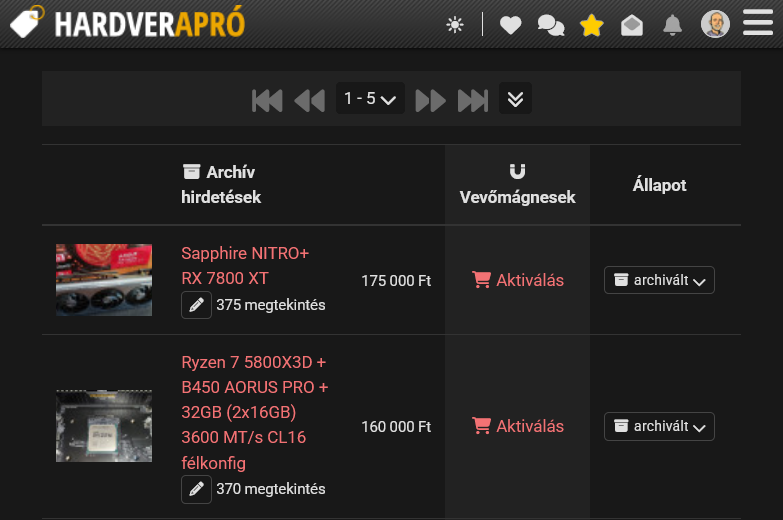Open the Sapphire NITRO+ RX 7800 XT listing
The width and height of the screenshot is (783, 520).
tap(245, 266)
